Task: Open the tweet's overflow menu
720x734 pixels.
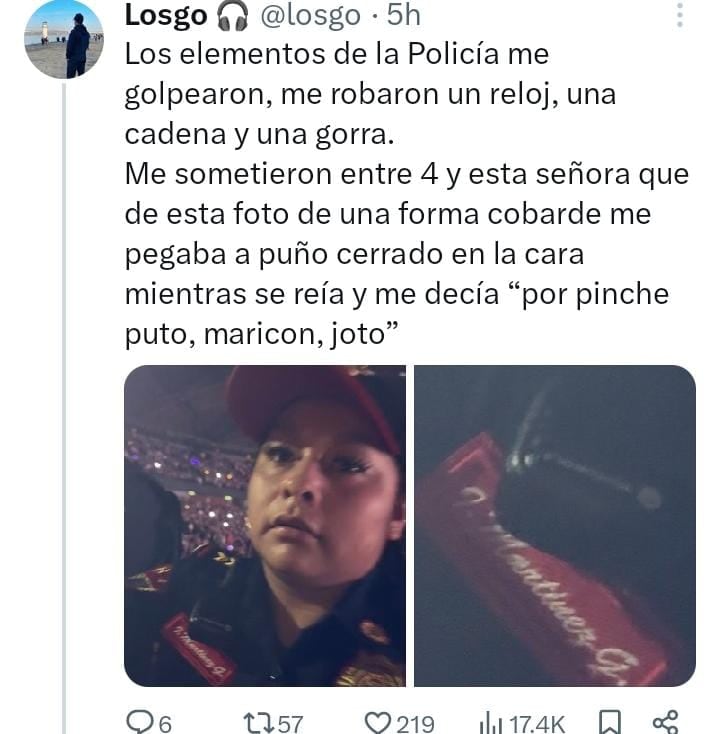Action: point(680,15)
